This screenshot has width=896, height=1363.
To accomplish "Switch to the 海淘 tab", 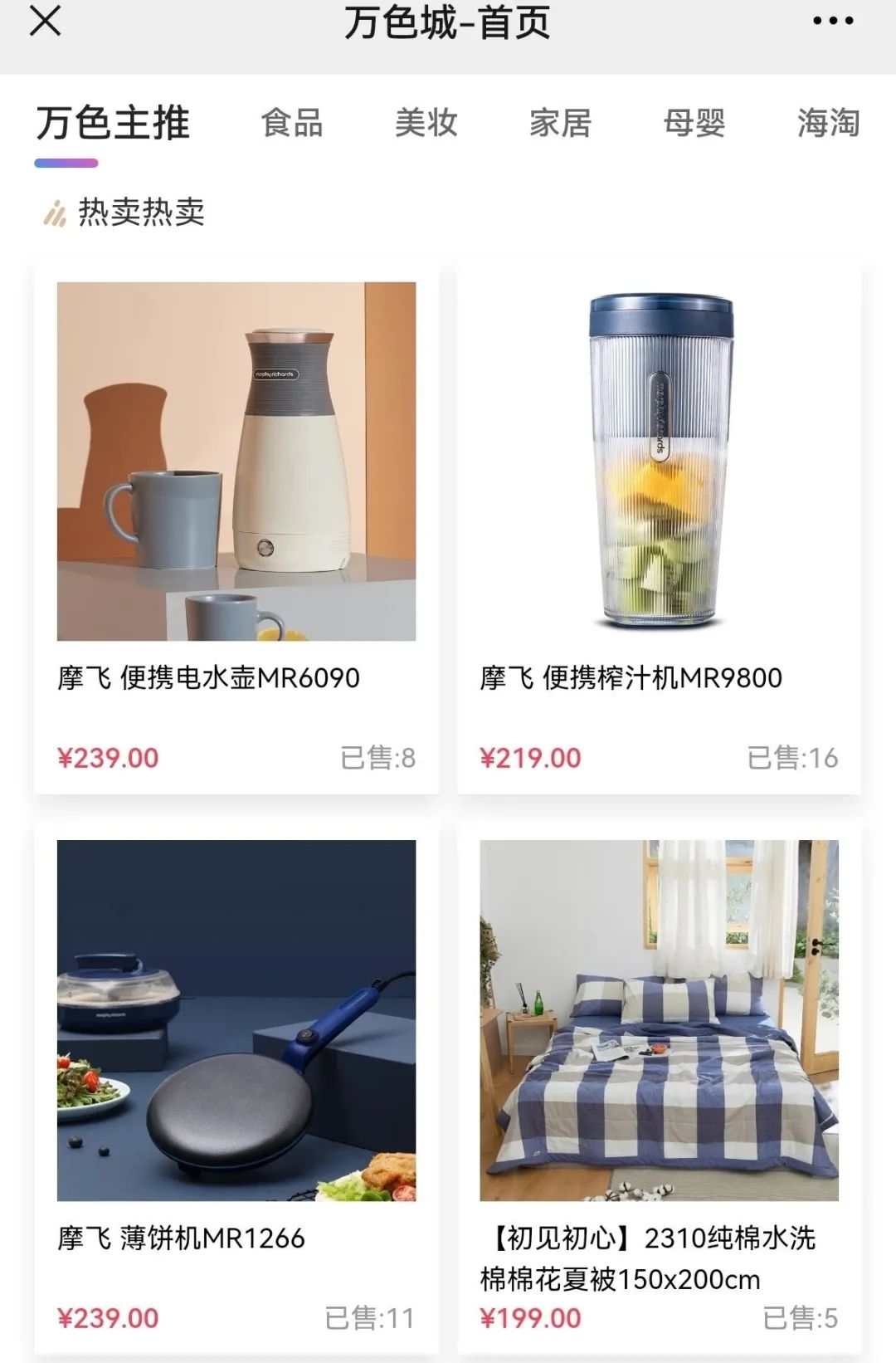I will coord(828,124).
